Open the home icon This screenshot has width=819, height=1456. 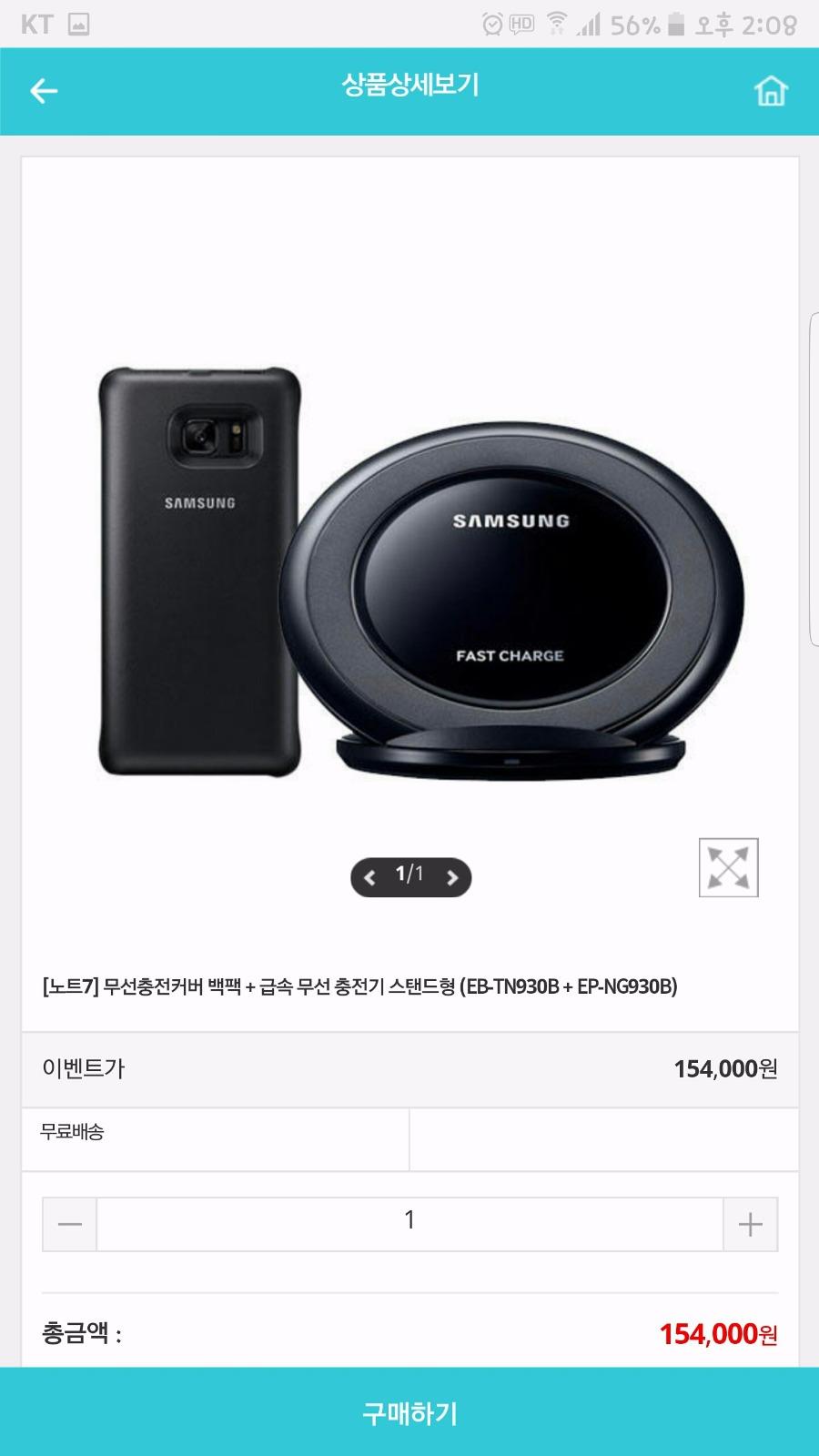pos(770,91)
